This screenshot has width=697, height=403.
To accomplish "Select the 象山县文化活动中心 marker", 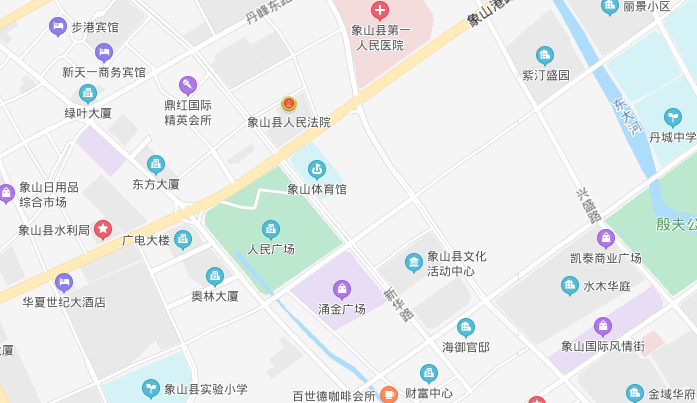I will [x=414, y=263].
